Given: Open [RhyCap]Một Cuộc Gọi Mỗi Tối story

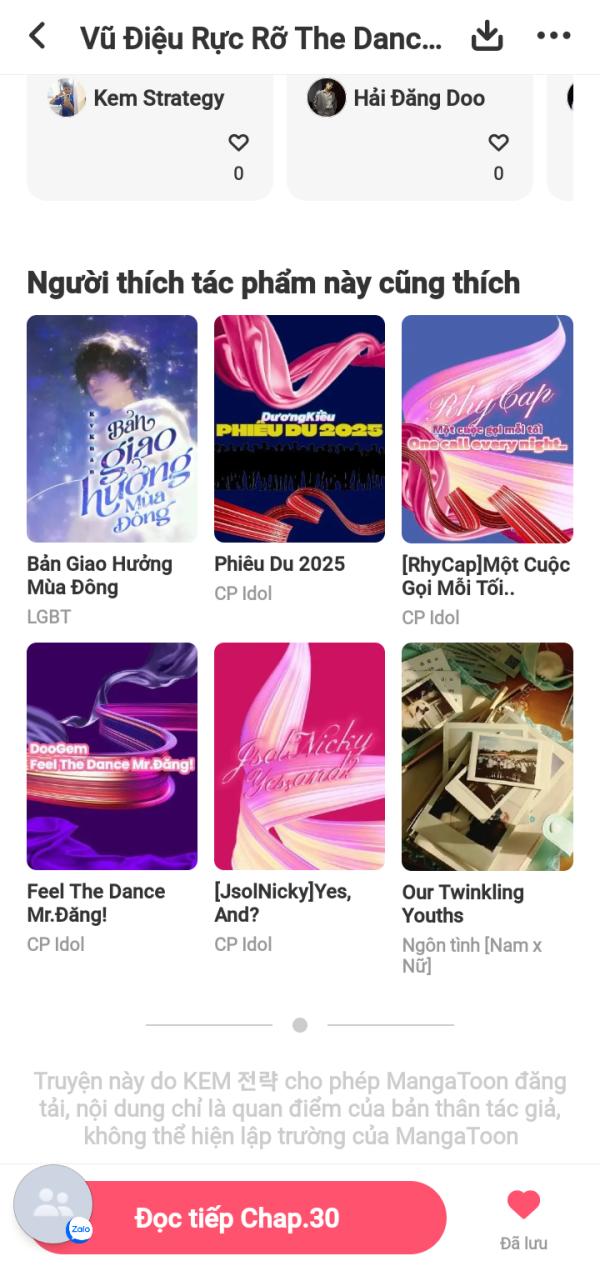Looking at the screenshot, I should [487, 429].
